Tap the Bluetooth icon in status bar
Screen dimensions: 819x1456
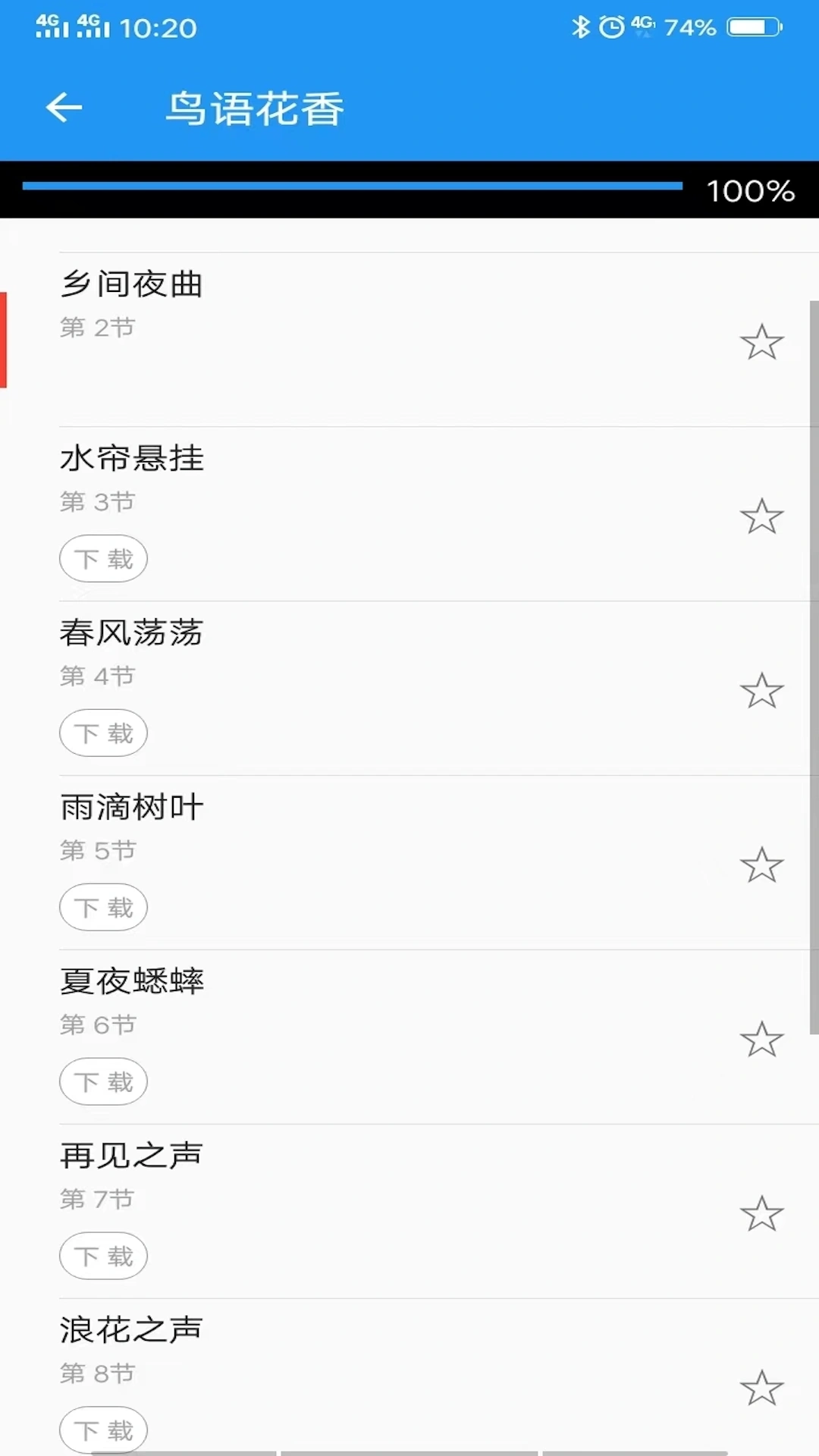pos(580,27)
